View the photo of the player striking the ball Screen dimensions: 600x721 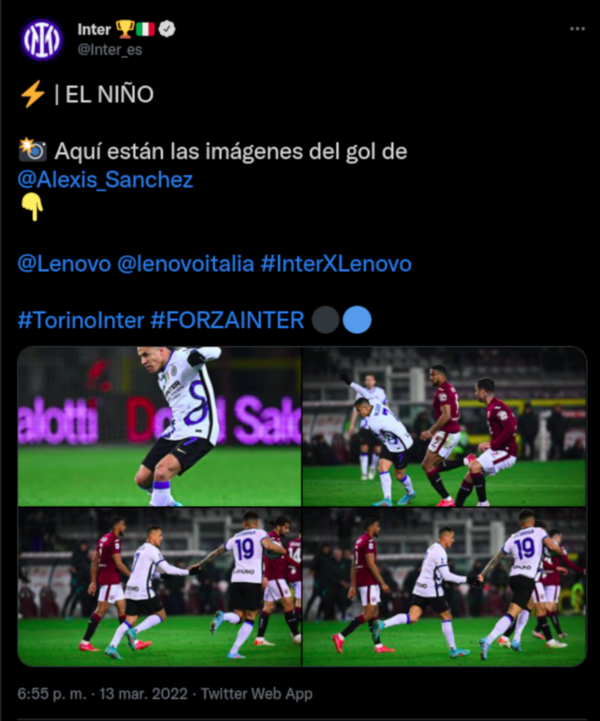point(159,426)
